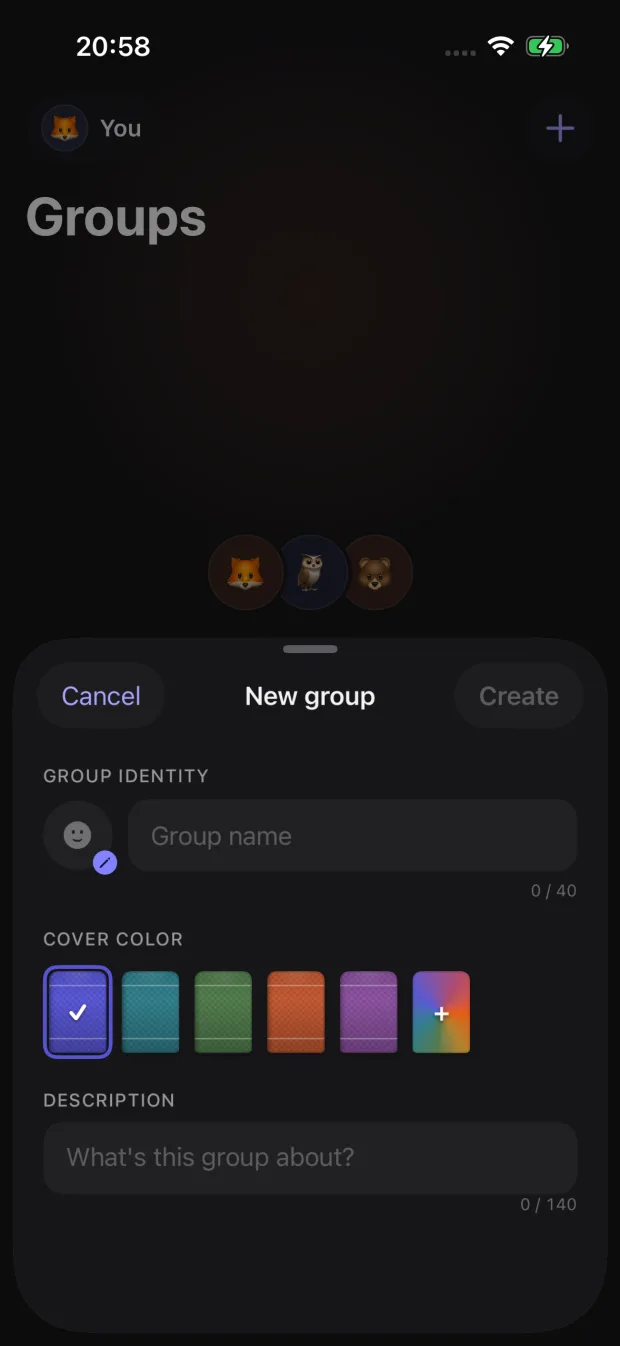This screenshot has height=1346, width=620.
Task: Edit the group emoji avatar
Action: point(79,836)
